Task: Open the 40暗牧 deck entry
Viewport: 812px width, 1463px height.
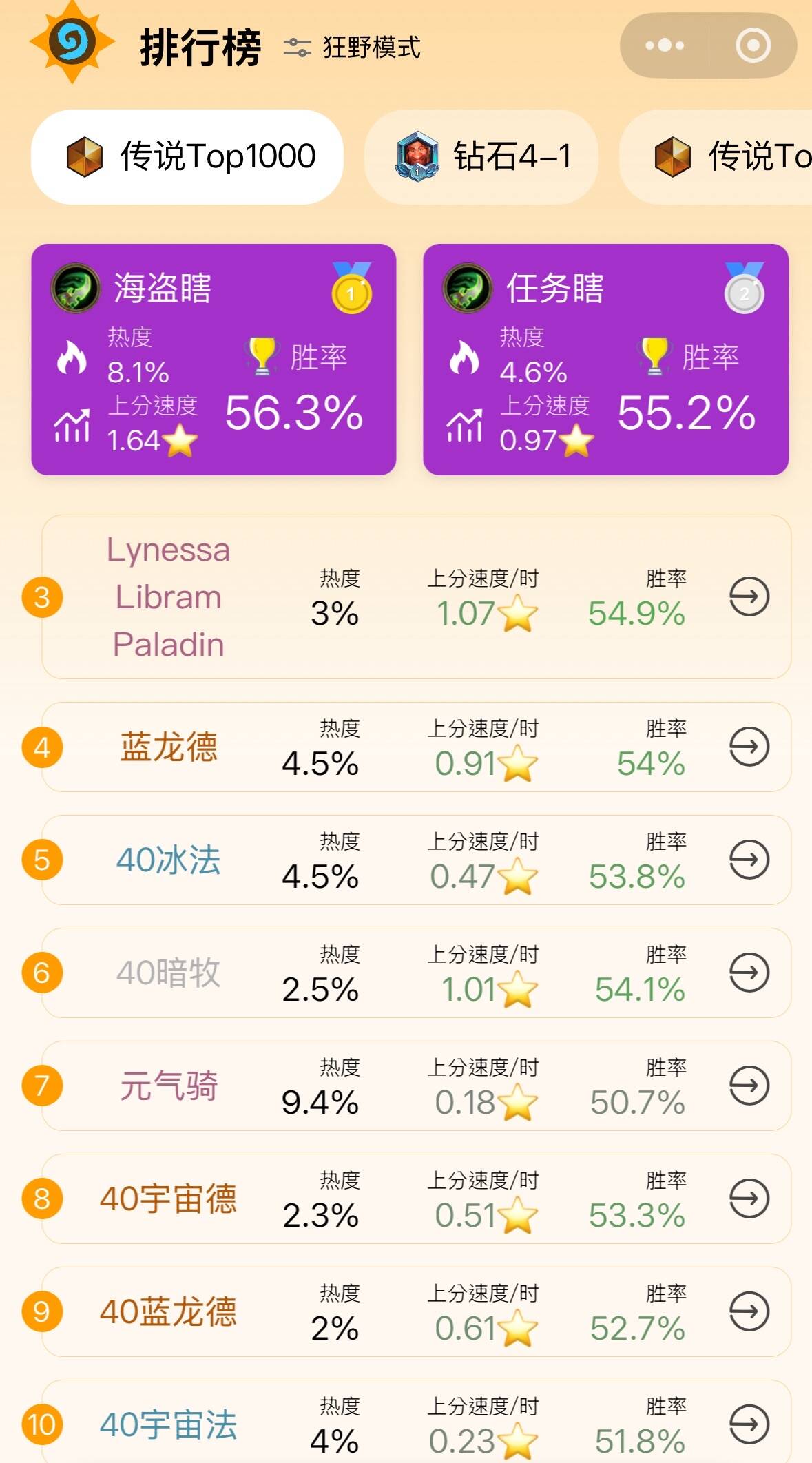Action: 416,973
